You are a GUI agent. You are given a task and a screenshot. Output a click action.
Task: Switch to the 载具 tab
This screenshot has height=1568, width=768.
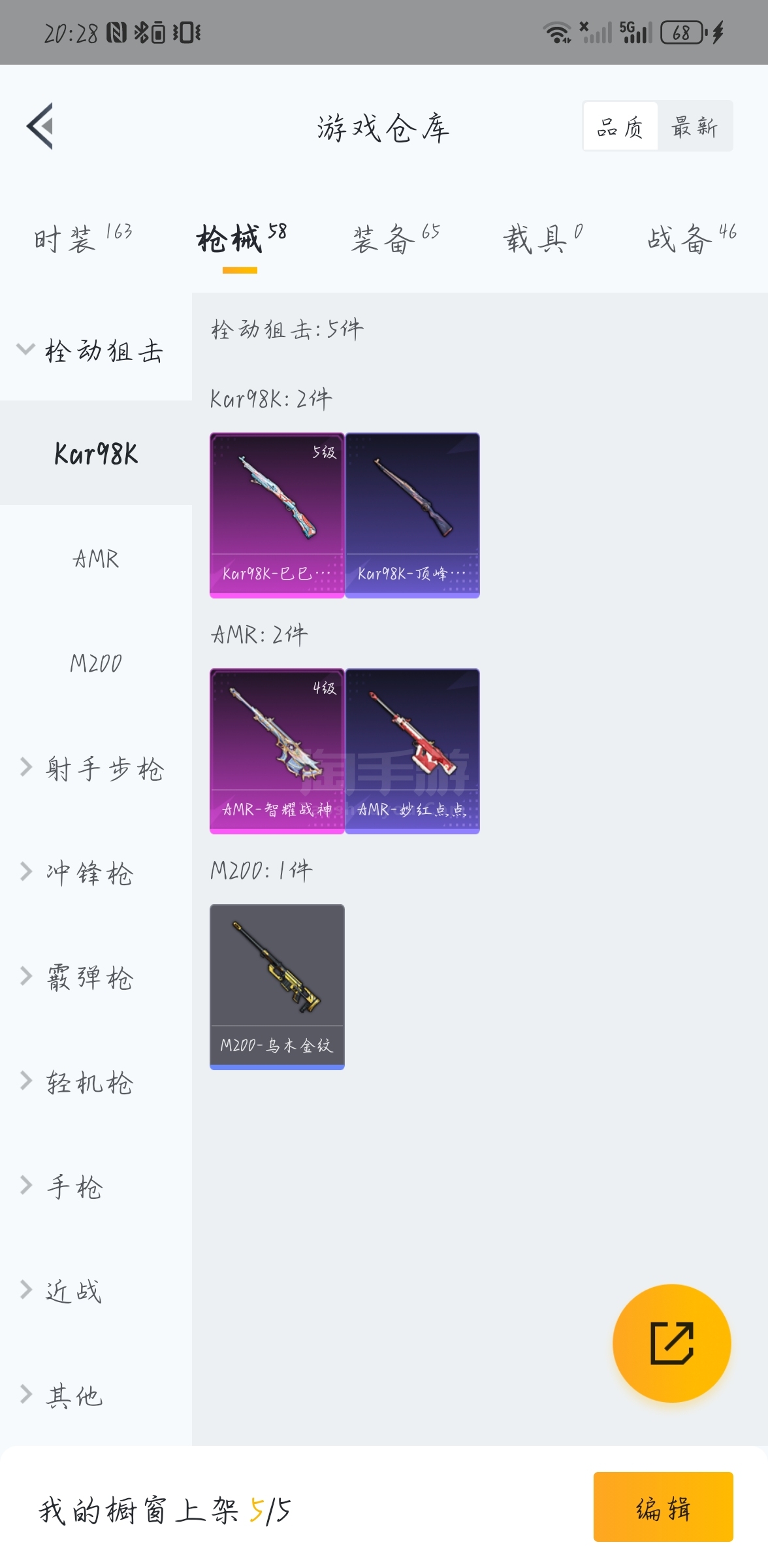(x=542, y=238)
